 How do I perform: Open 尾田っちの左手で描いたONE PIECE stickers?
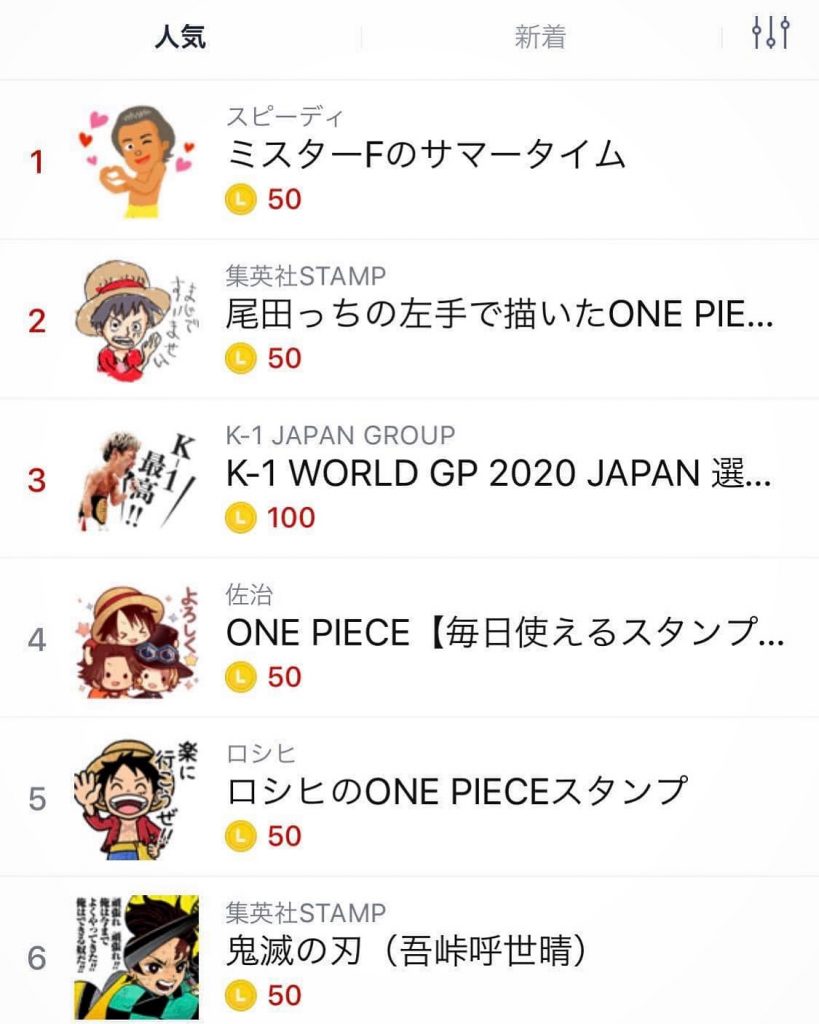click(x=498, y=316)
